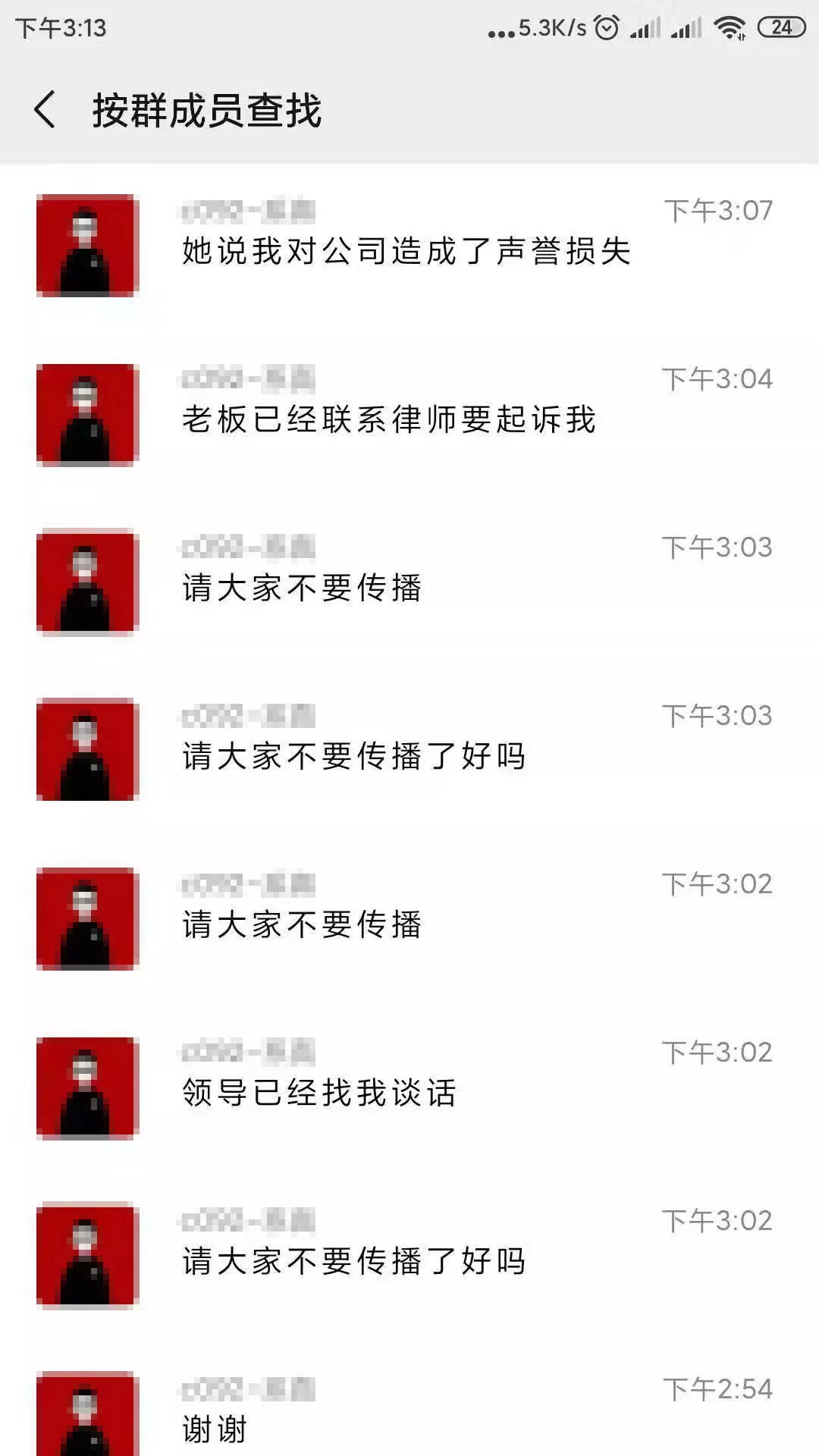Tap the 按群成员查找 title text
The image size is (819, 1456).
209,110
